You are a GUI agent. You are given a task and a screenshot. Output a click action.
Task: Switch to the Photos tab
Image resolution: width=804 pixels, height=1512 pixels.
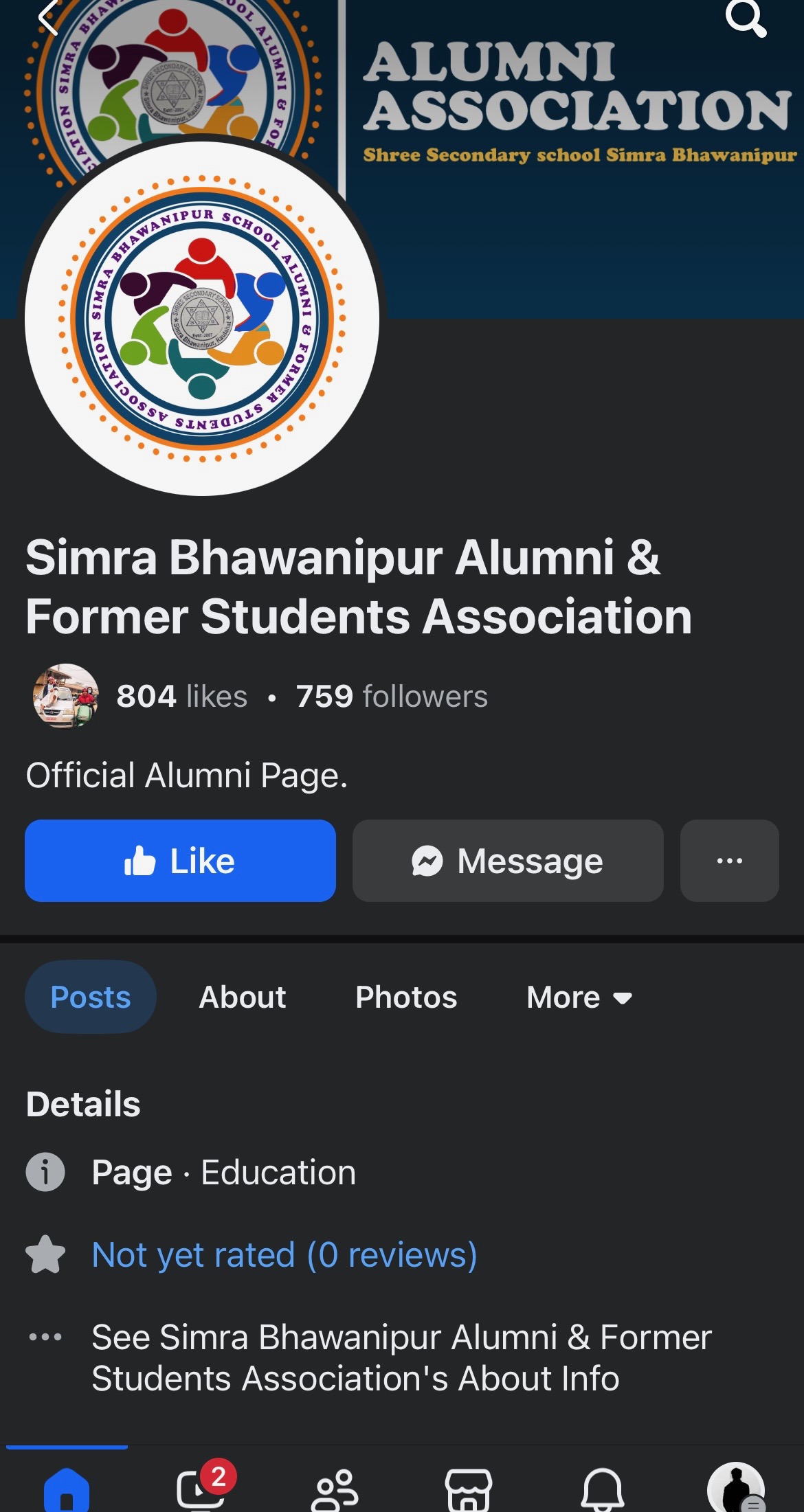(x=405, y=997)
